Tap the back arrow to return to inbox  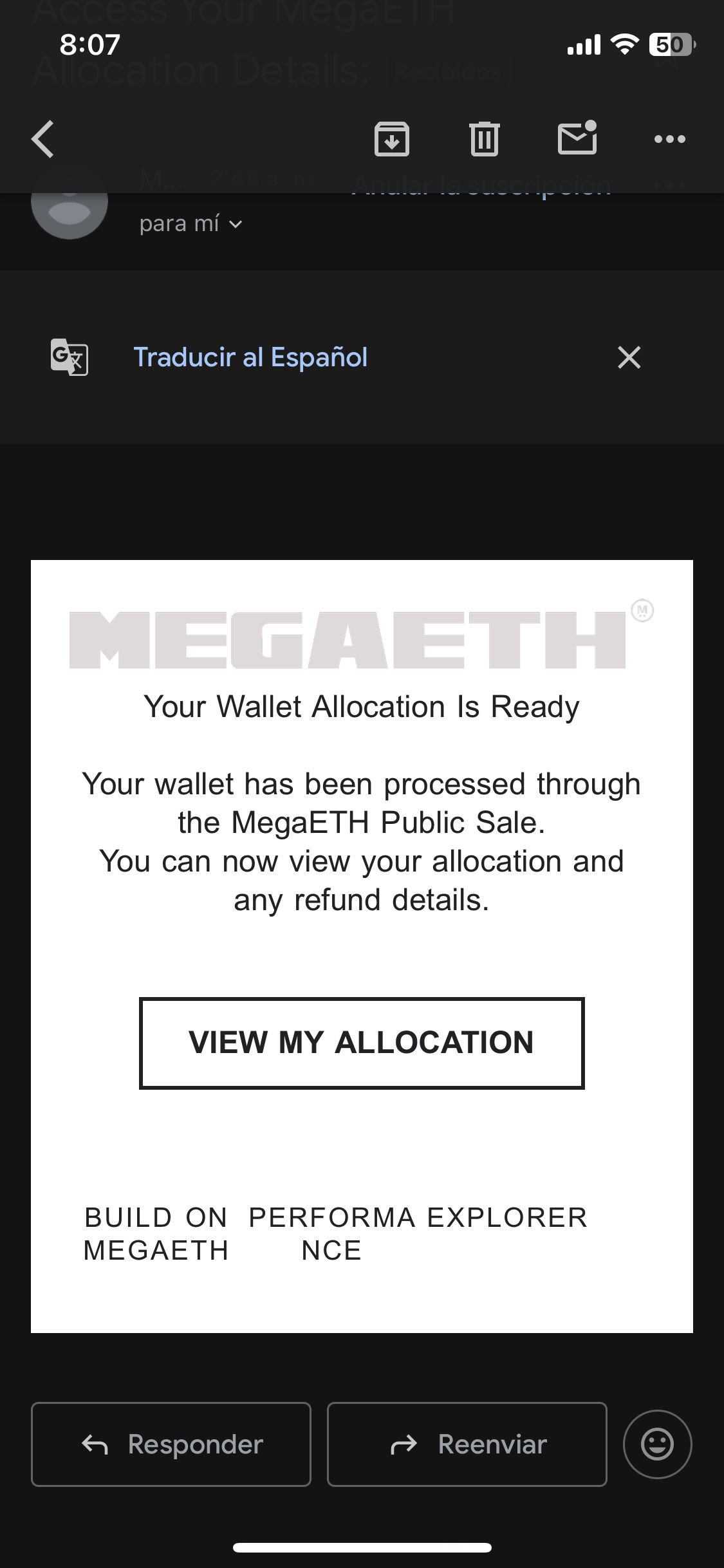point(41,138)
